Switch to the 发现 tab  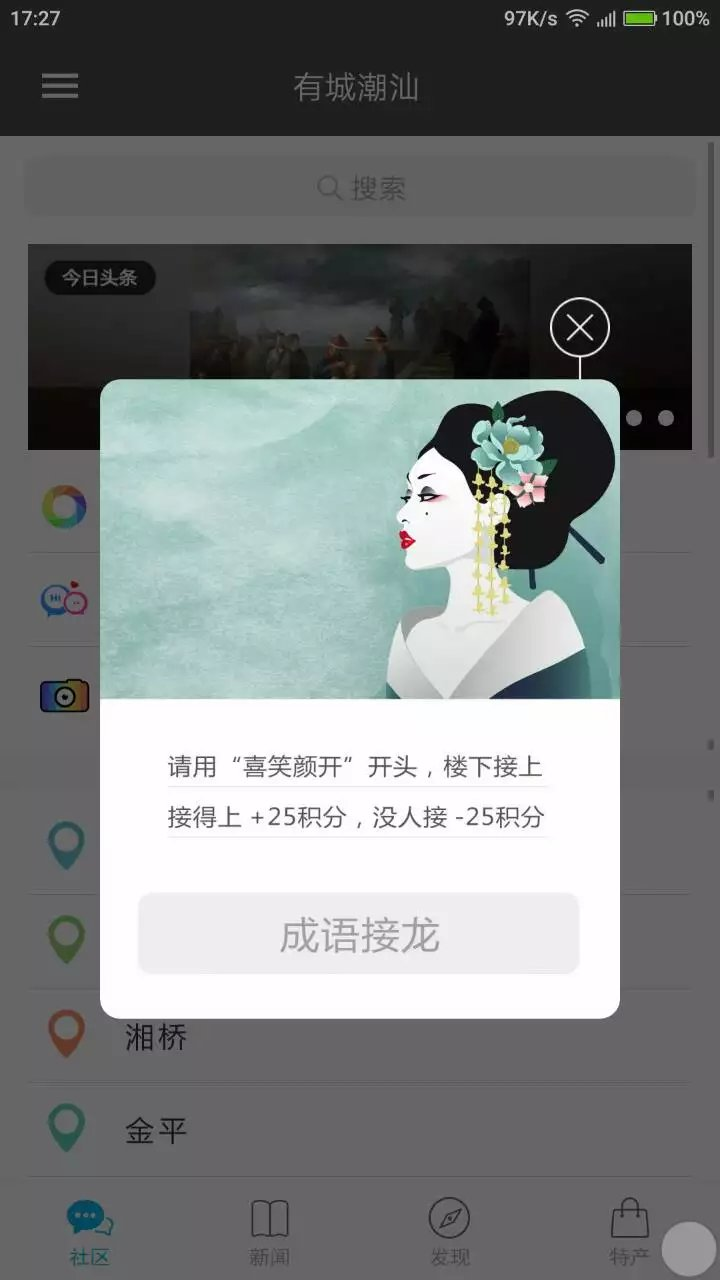(450, 1232)
